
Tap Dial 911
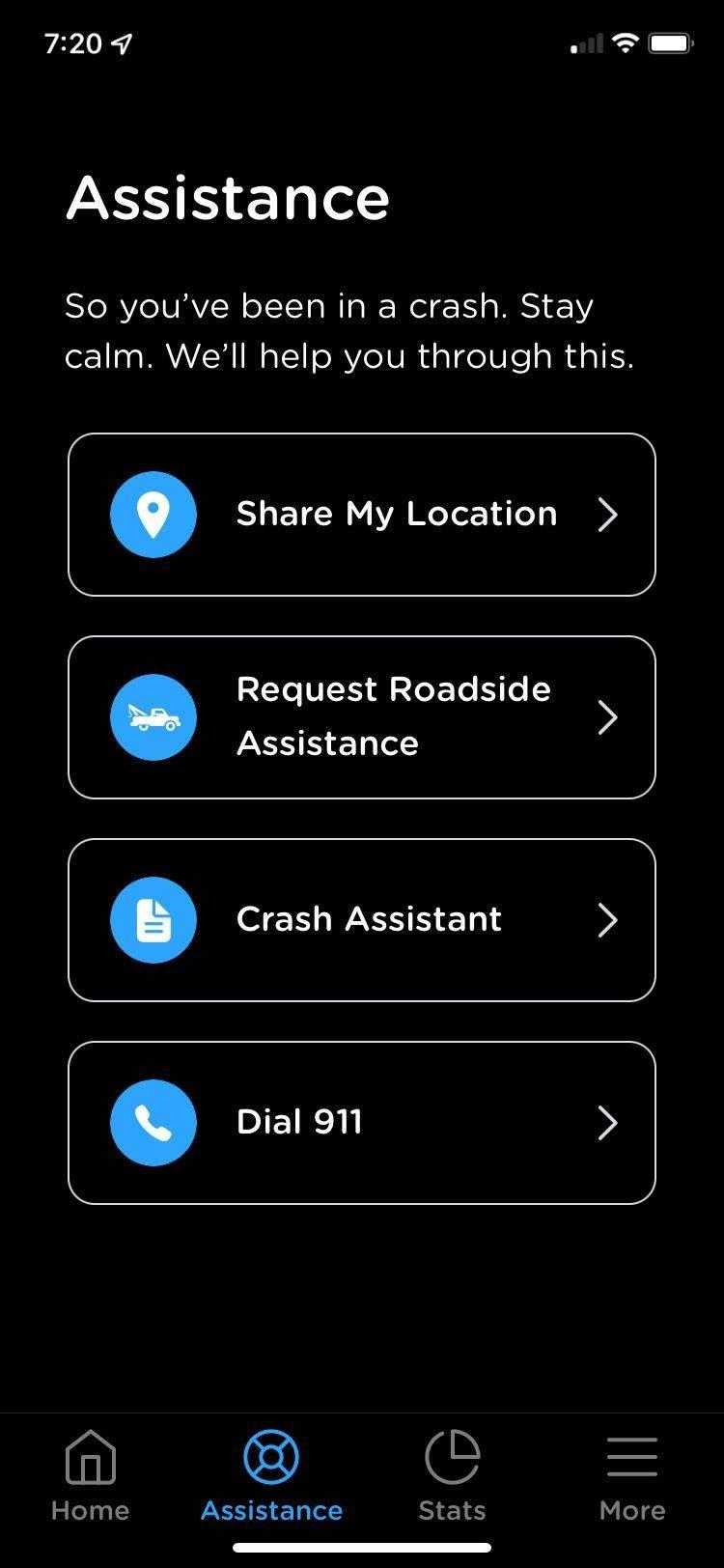tap(362, 1123)
